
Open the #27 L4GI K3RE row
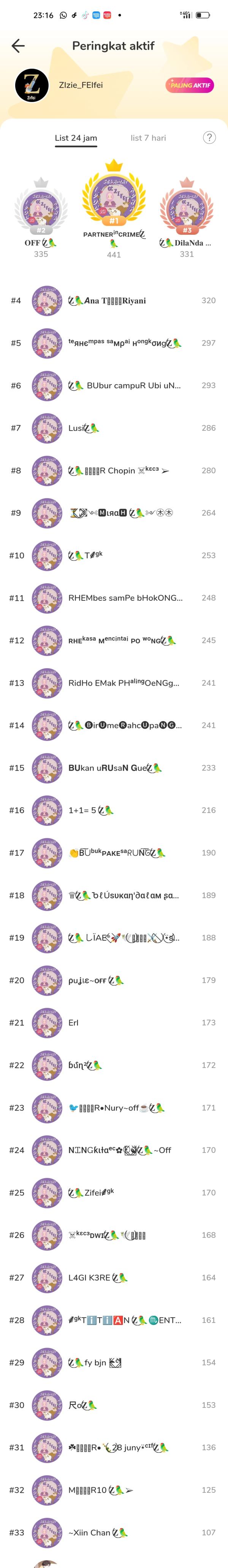pyautogui.click(x=114, y=1278)
